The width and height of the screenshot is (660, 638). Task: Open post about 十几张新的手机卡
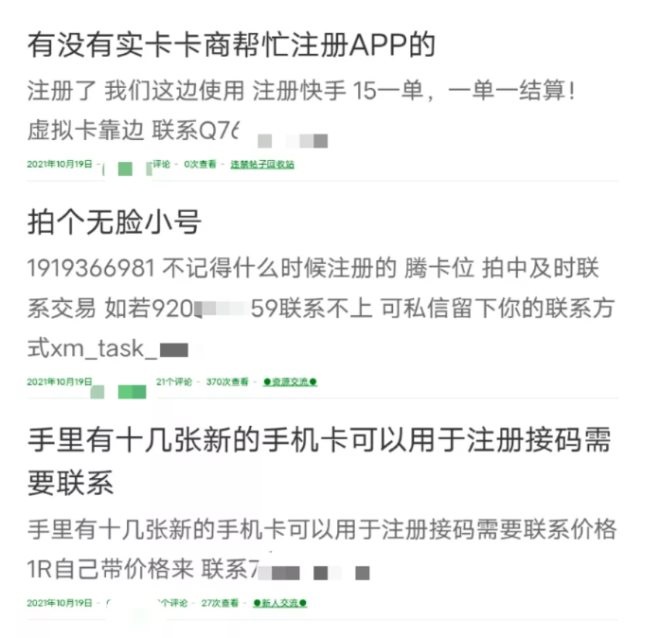coord(318,440)
